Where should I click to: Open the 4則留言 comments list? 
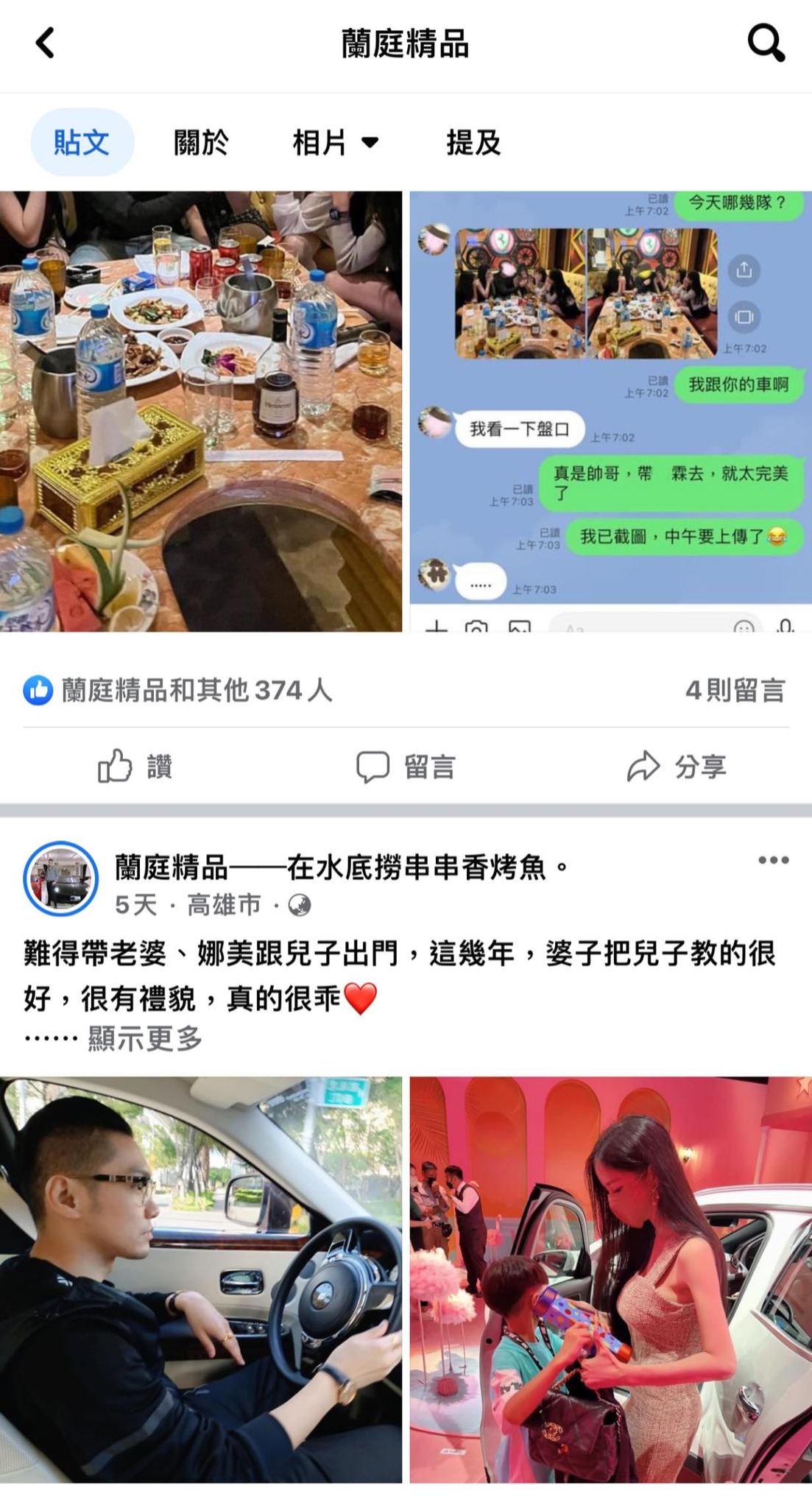(x=735, y=691)
